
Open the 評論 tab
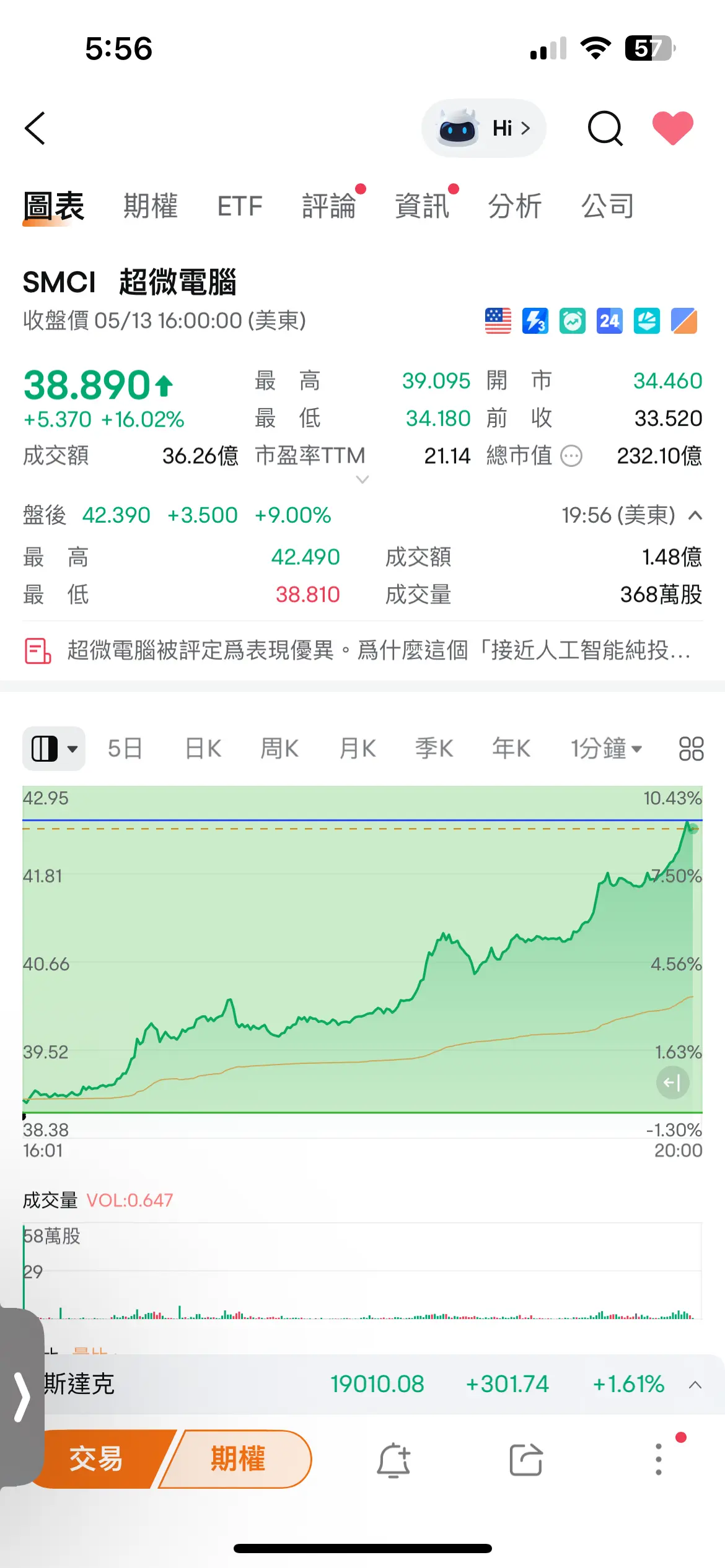pos(329,206)
